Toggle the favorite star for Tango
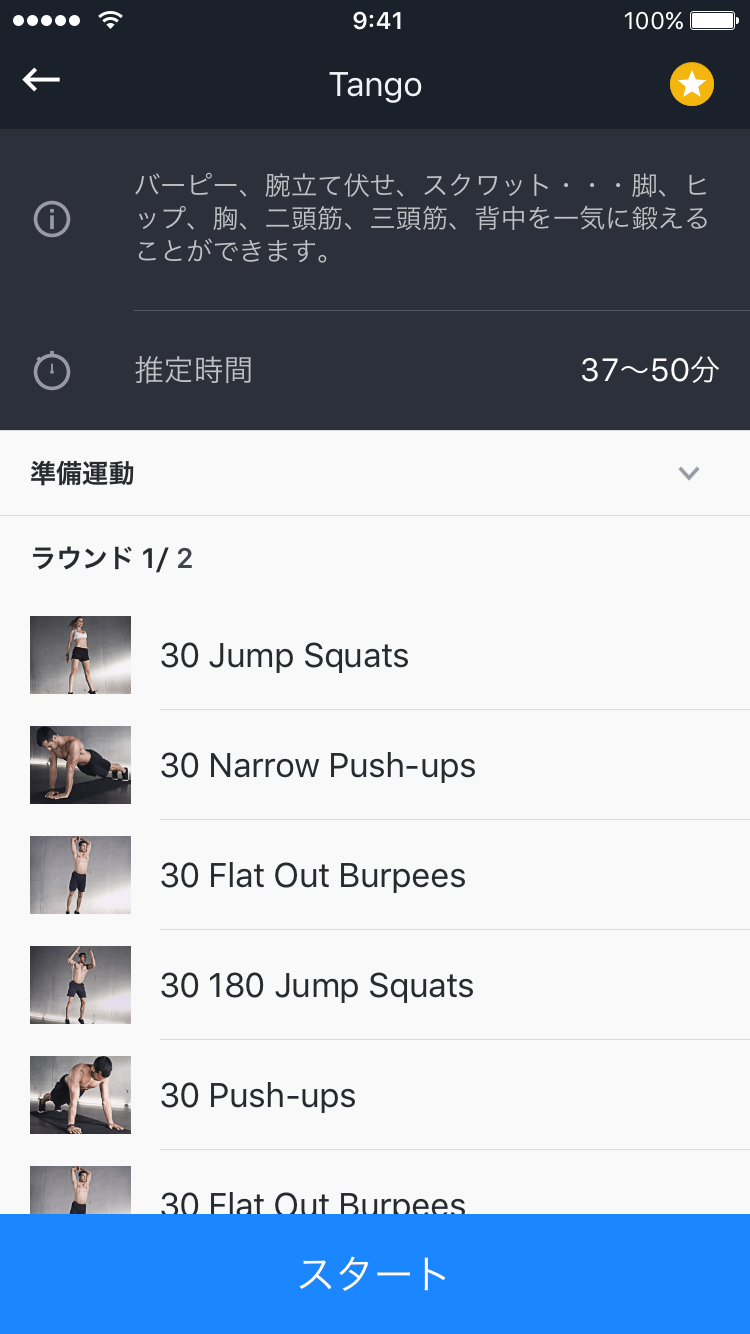Image resolution: width=750 pixels, height=1334 pixels. tap(692, 84)
